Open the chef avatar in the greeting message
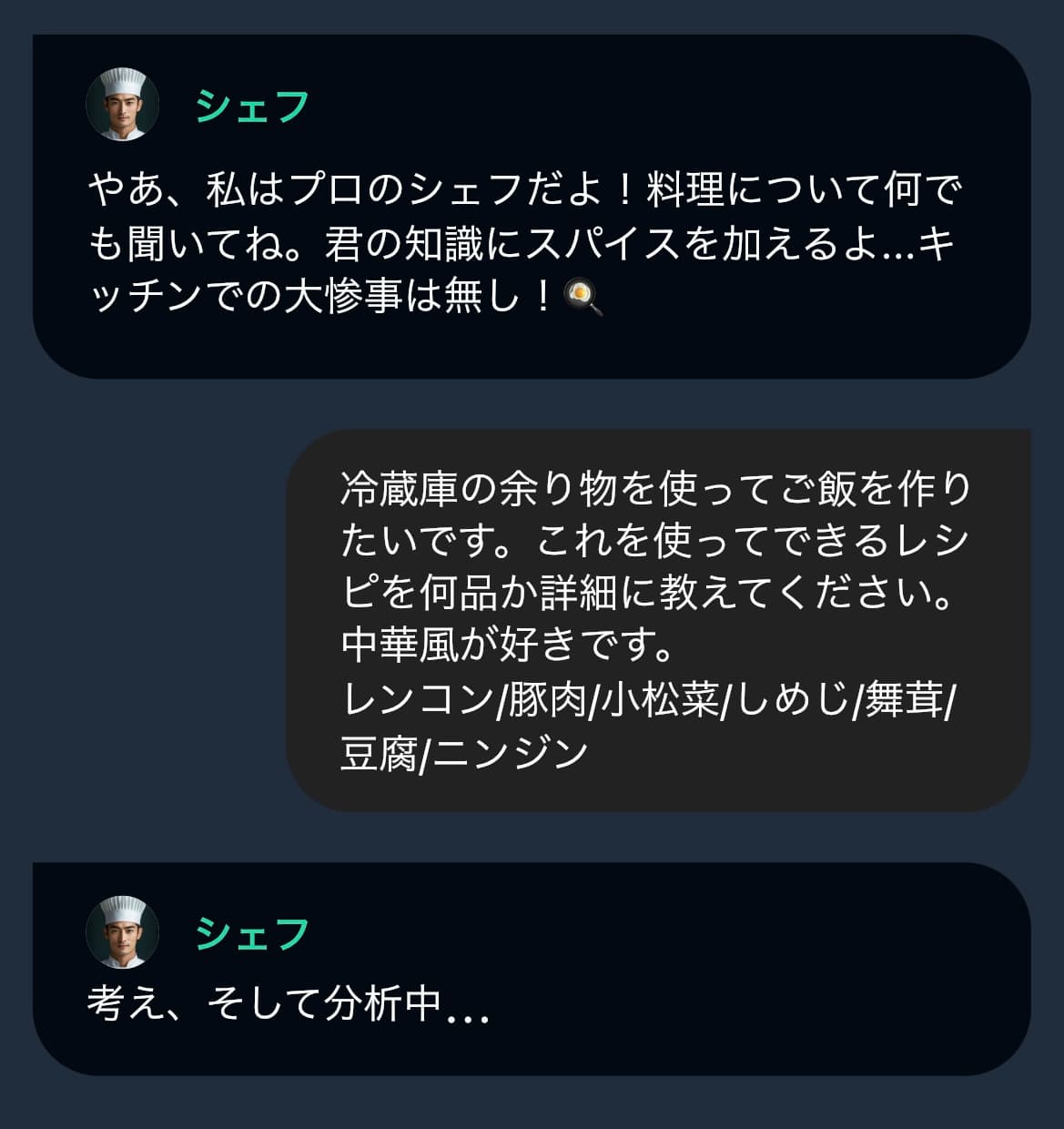Image resolution: width=1064 pixels, height=1129 pixels. [123, 105]
